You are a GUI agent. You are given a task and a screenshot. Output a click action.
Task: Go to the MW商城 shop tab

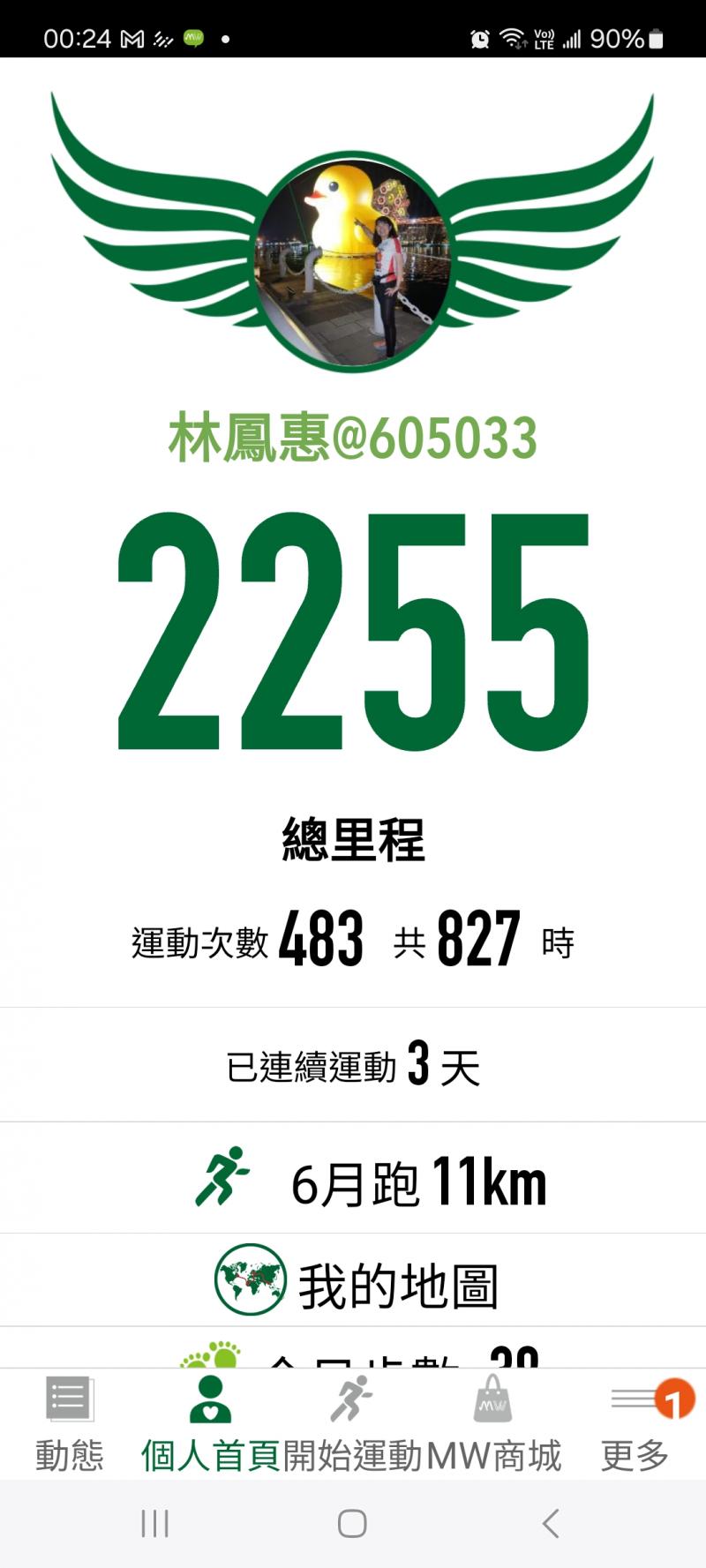tap(493, 1423)
